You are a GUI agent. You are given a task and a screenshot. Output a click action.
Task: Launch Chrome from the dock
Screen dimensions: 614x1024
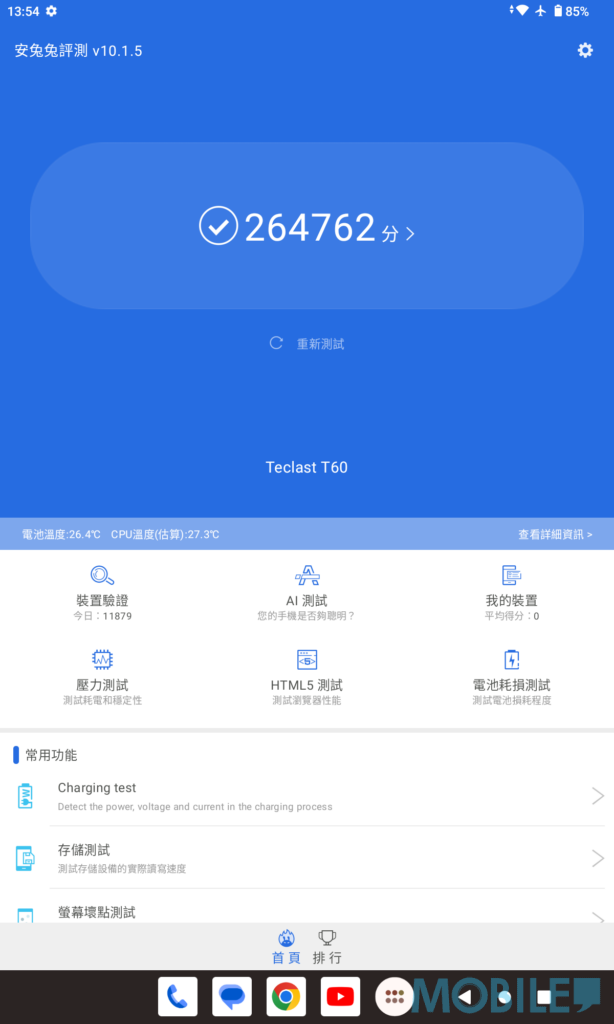(286, 997)
